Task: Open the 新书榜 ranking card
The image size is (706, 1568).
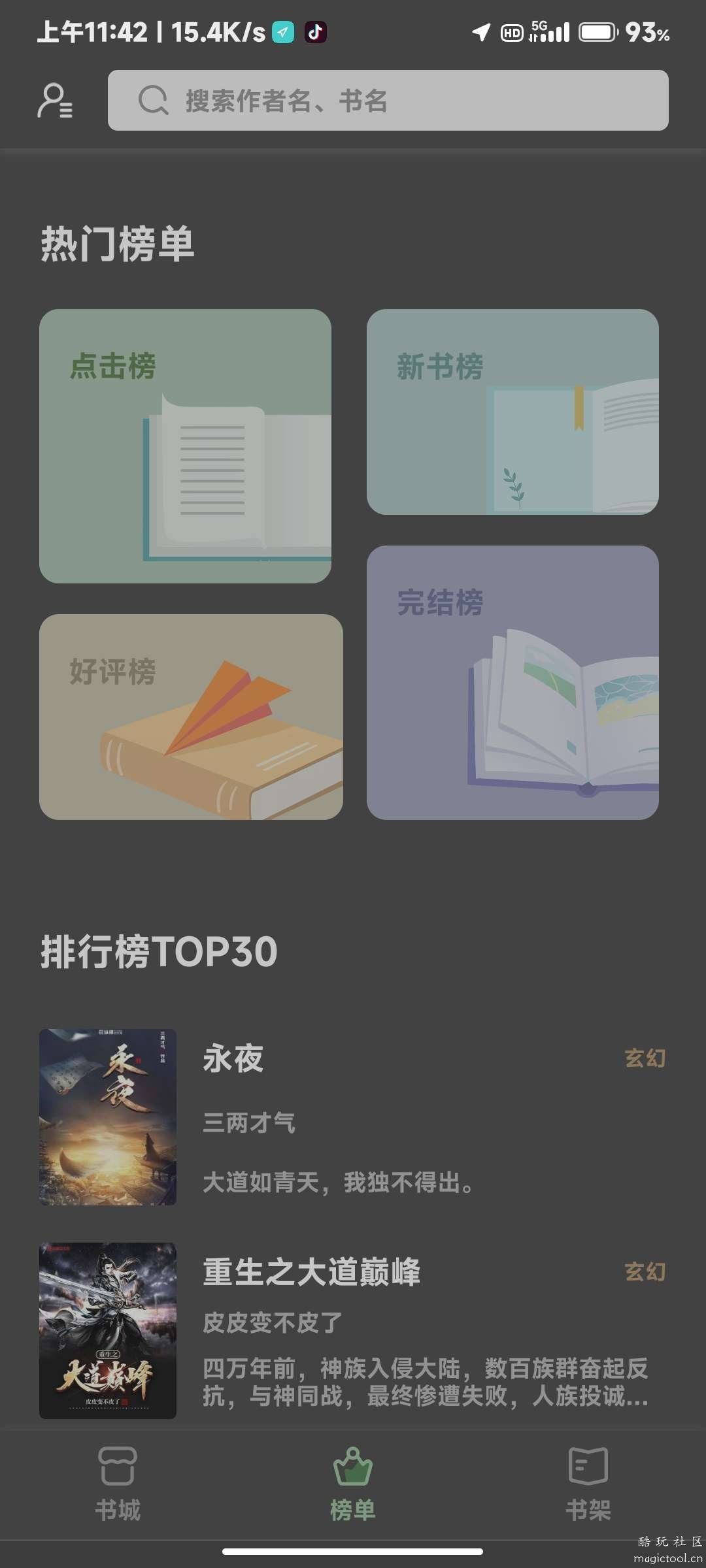Action: [513, 412]
